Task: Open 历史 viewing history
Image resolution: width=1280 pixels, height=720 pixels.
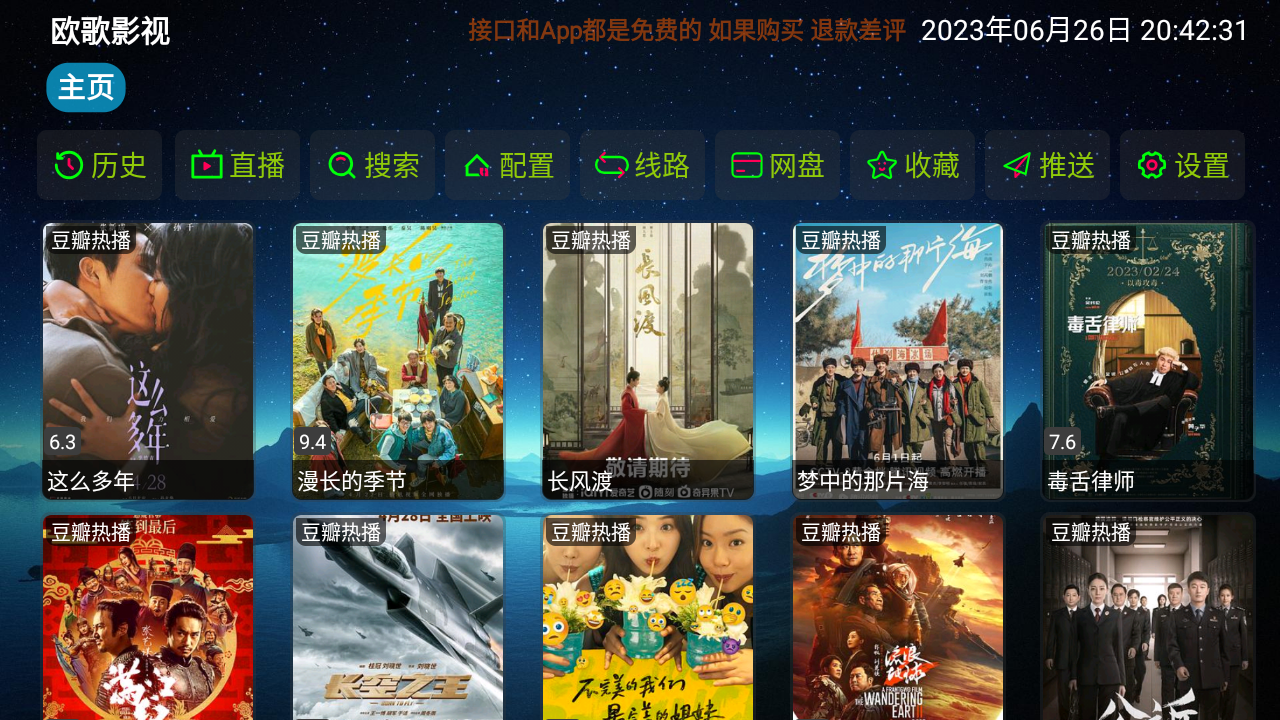Action: coord(100,165)
